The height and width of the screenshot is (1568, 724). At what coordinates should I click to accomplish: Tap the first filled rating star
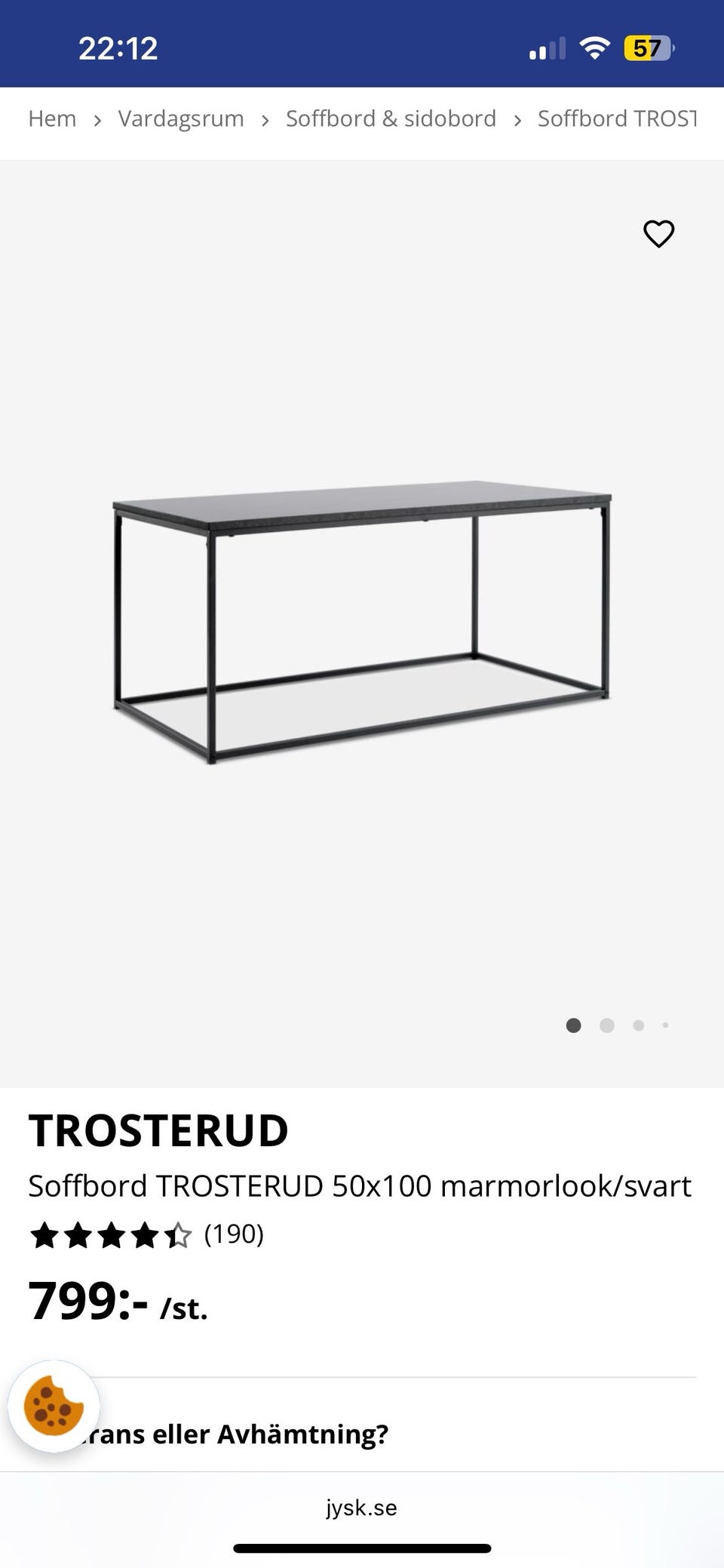pyautogui.click(x=43, y=1235)
